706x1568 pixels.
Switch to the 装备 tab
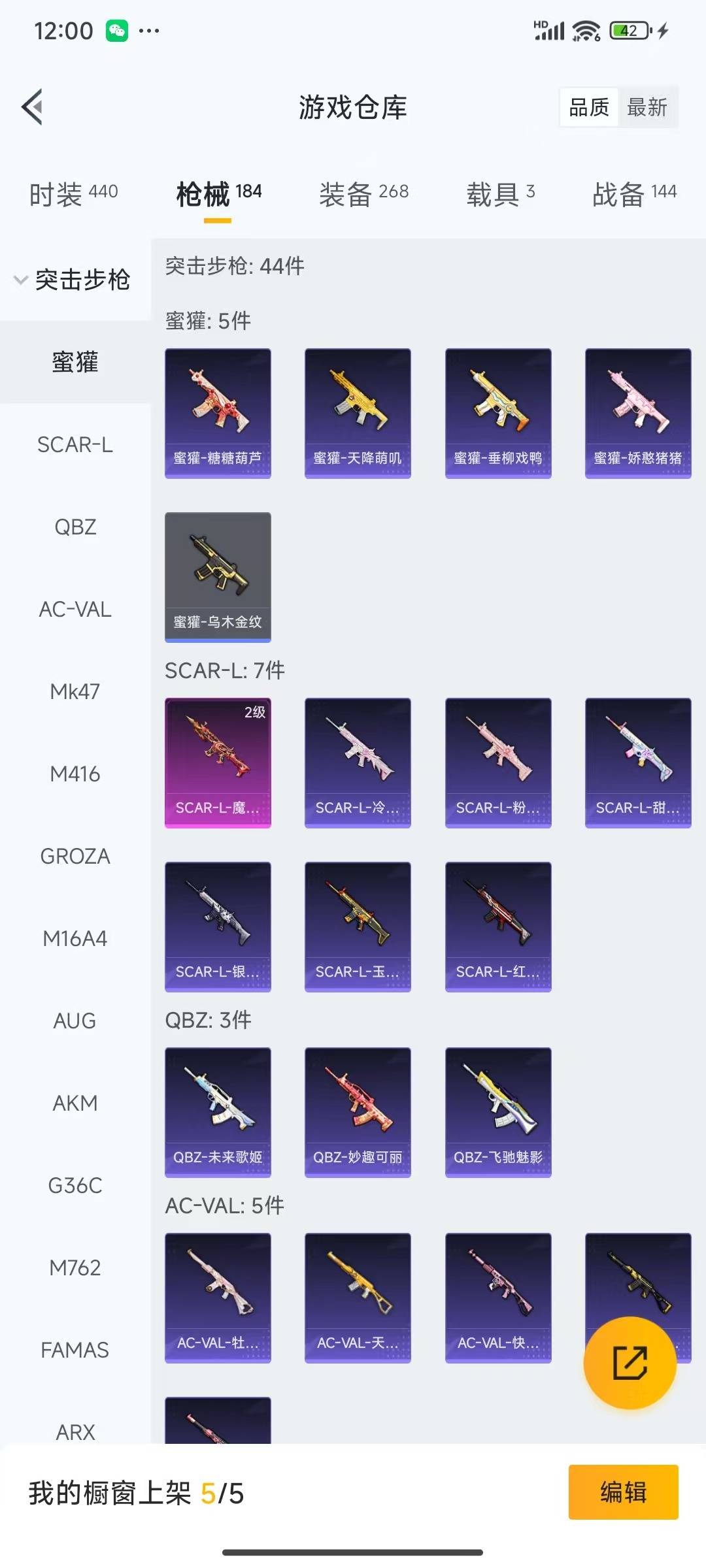363,194
